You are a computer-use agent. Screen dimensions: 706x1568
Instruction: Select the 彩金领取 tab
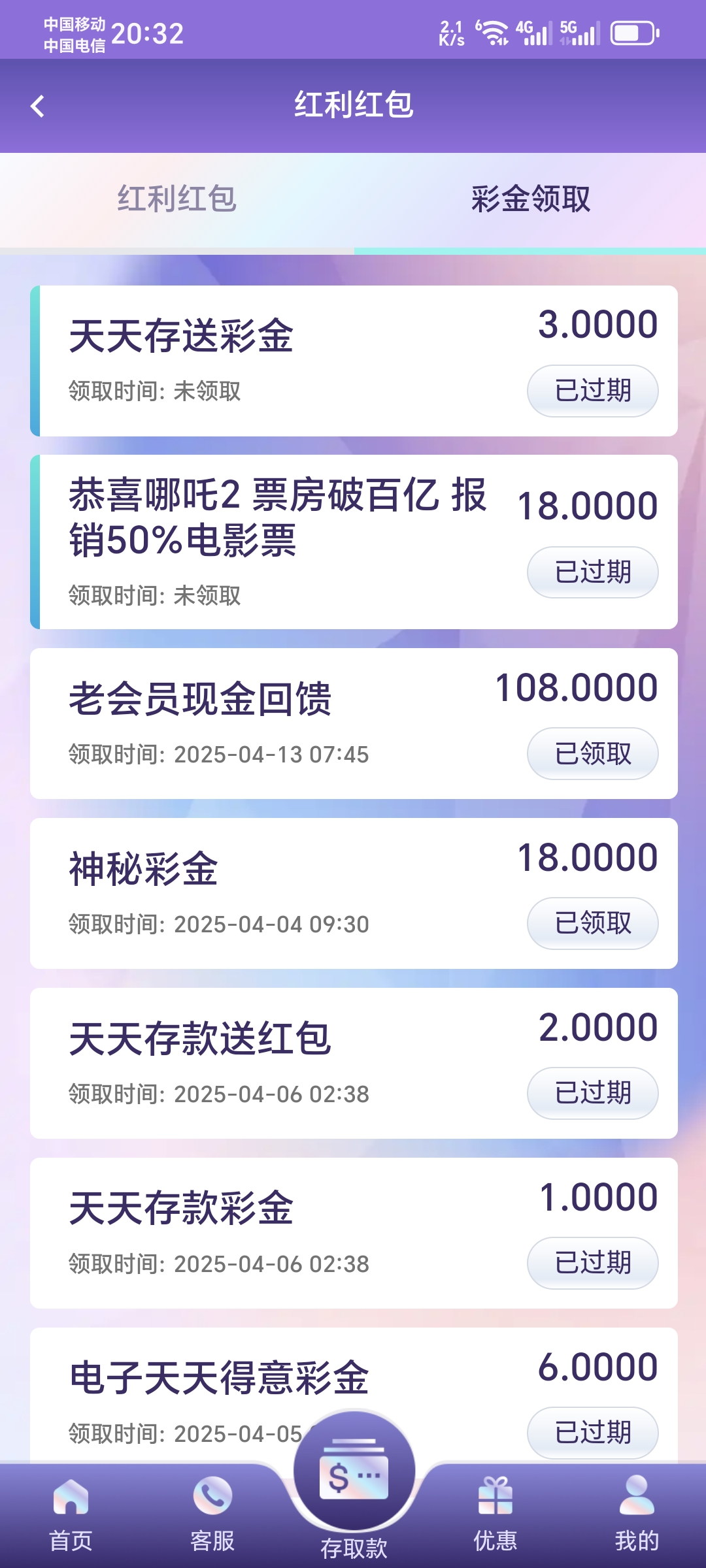click(530, 199)
